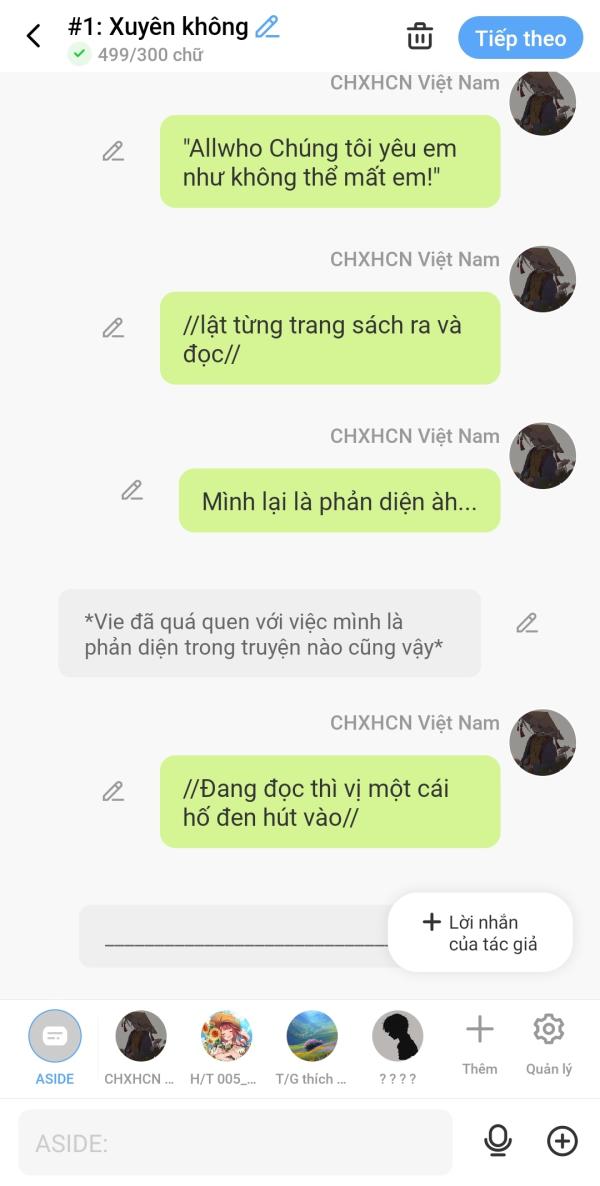Go back using the top-left arrow

pyautogui.click(x=34, y=37)
